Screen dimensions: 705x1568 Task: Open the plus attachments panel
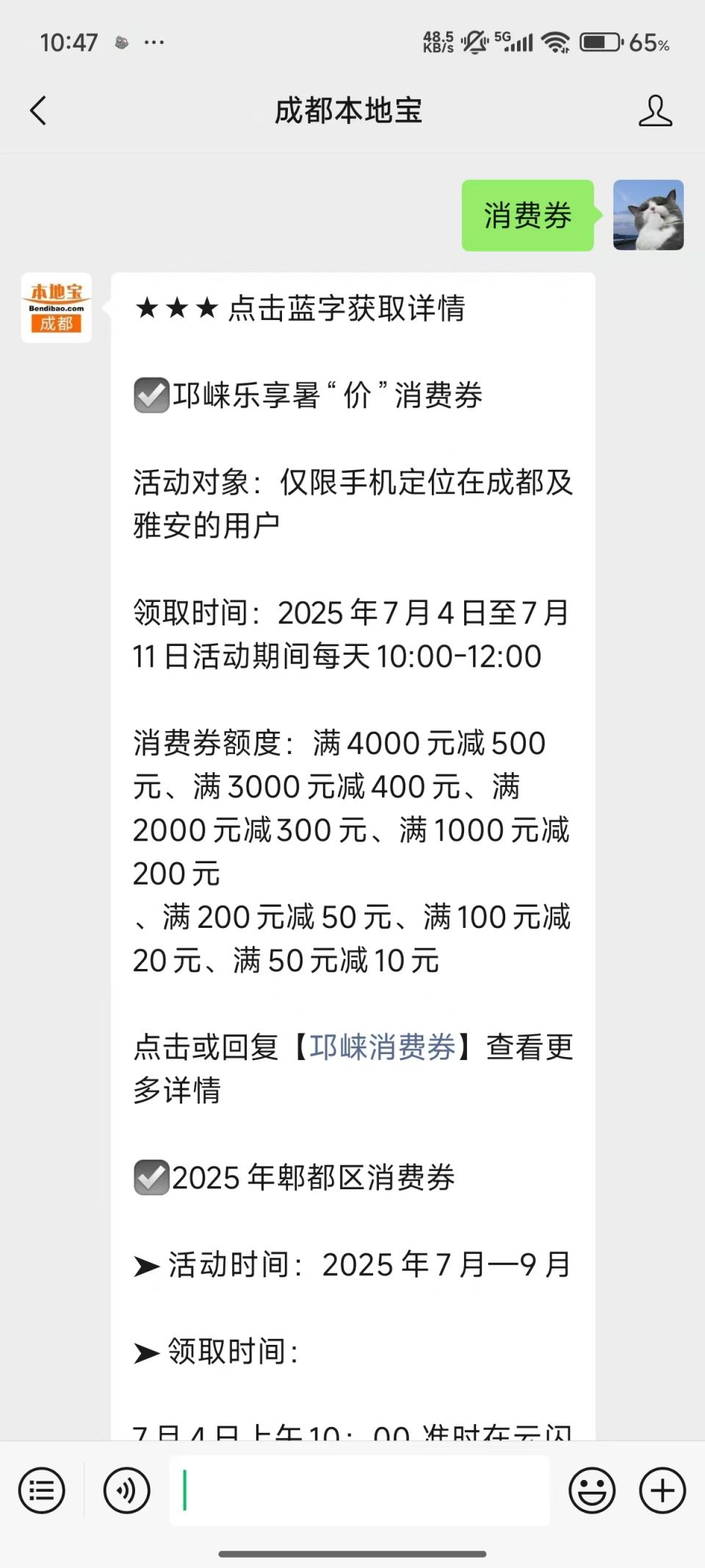pos(662,1491)
